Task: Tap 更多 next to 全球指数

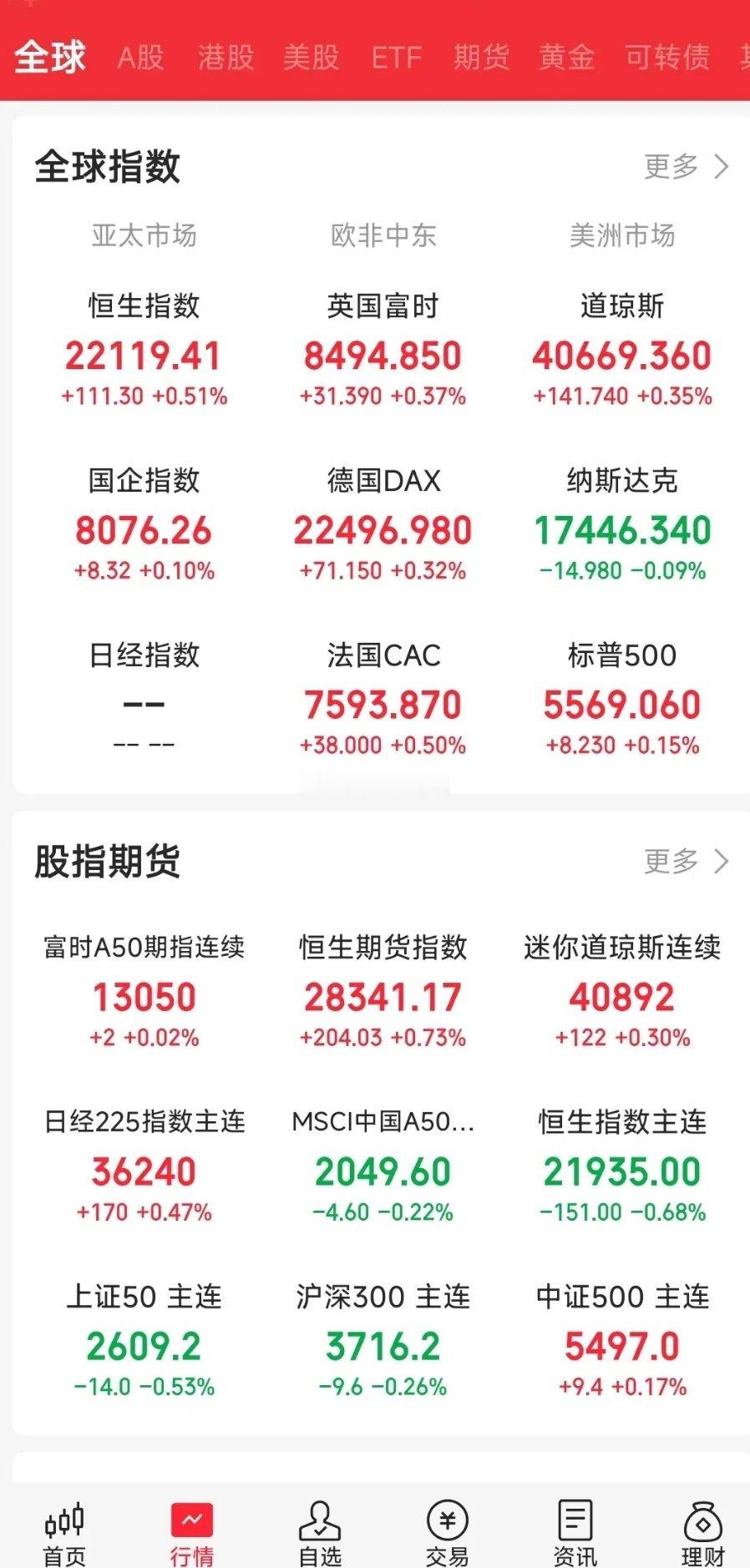Action: tap(687, 166)
